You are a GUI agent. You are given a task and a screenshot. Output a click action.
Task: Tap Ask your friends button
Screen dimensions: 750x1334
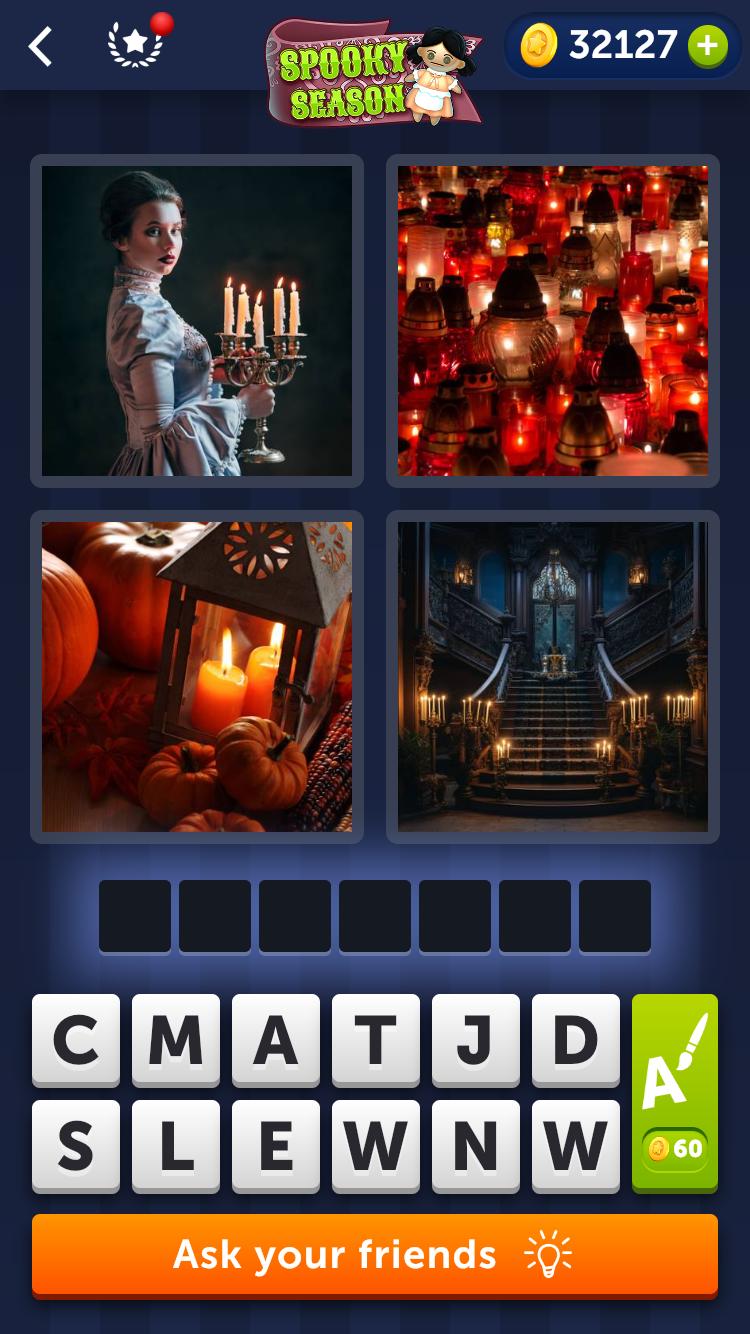point(375,1255)
